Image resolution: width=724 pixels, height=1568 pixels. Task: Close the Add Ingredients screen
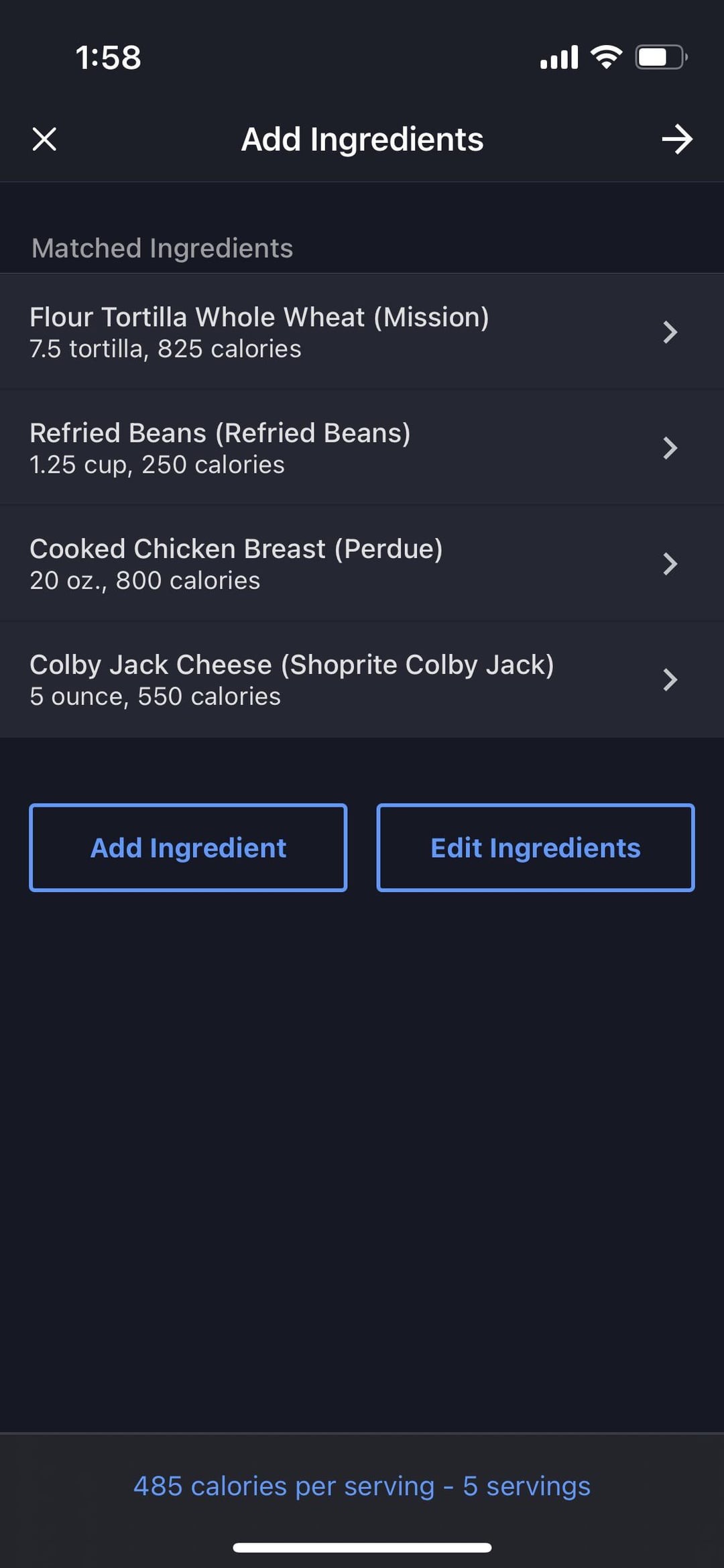coord(44,139)
